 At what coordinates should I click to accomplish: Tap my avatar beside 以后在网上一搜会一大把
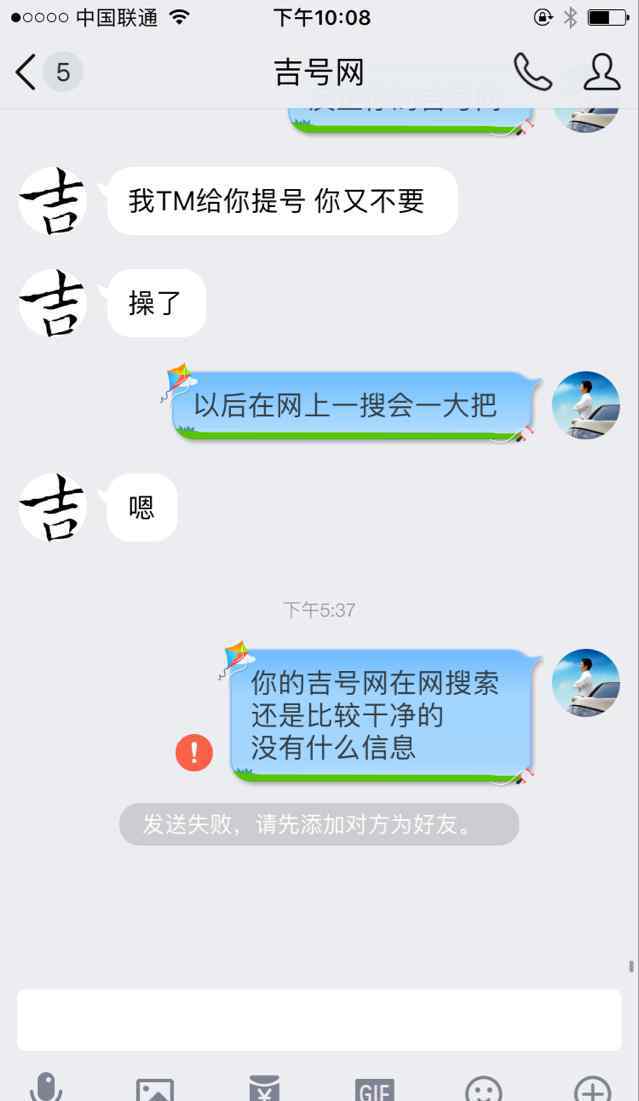click(x=586, y=405)
